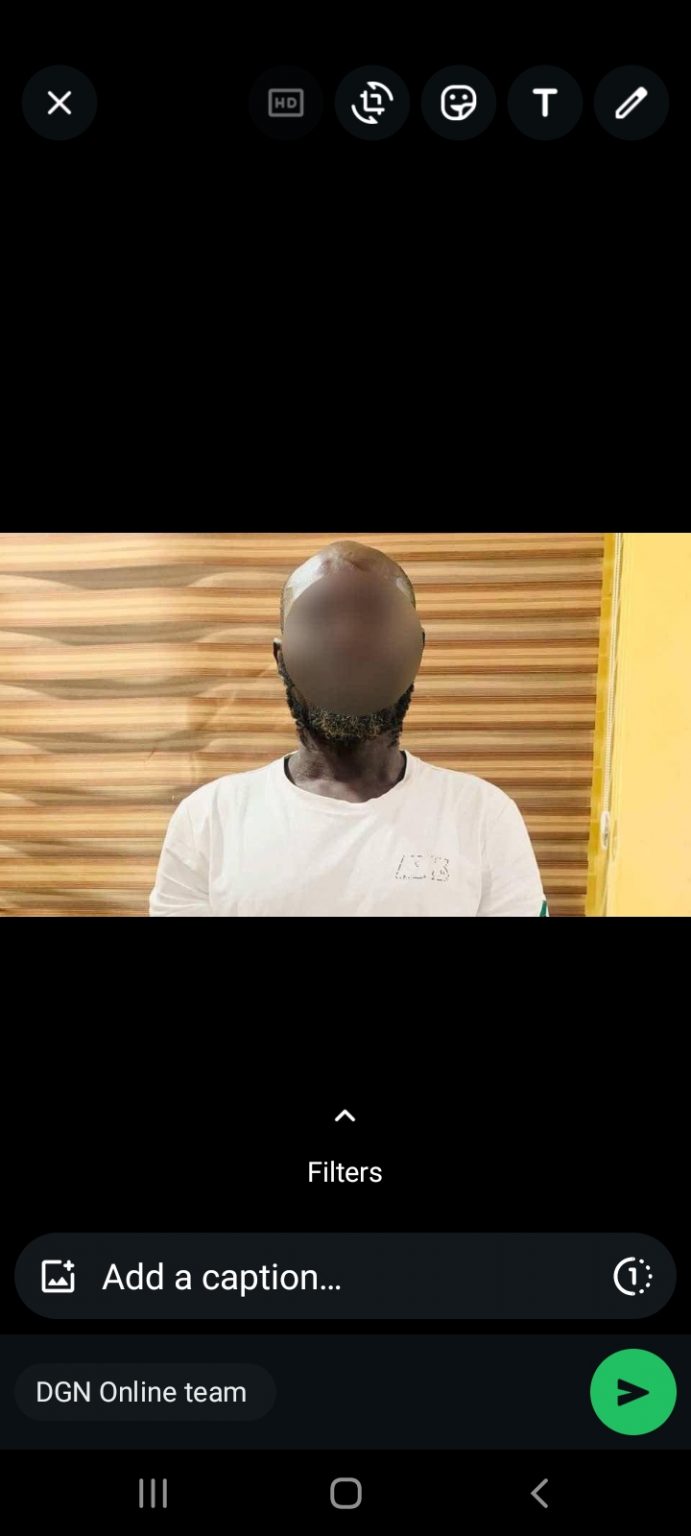691x1536 pixels.
Task: Go back using system navigation
Action: click(539, 1493)
